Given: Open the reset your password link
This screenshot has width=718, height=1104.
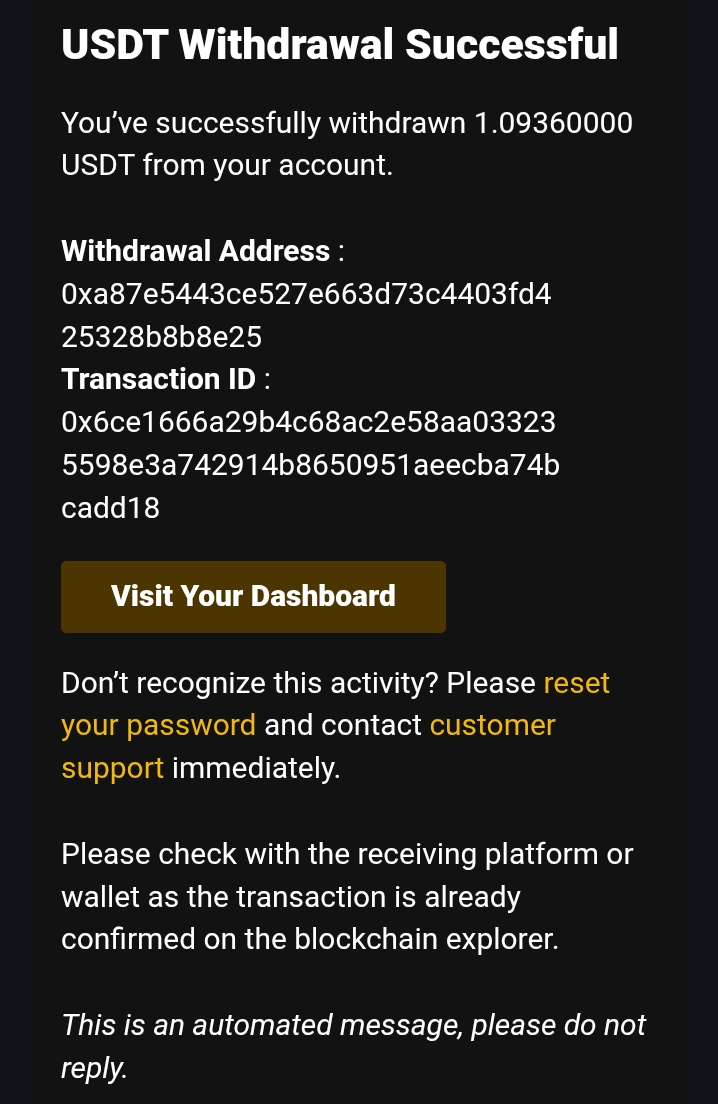Looking at the screenshot, I should pos(158,725).
